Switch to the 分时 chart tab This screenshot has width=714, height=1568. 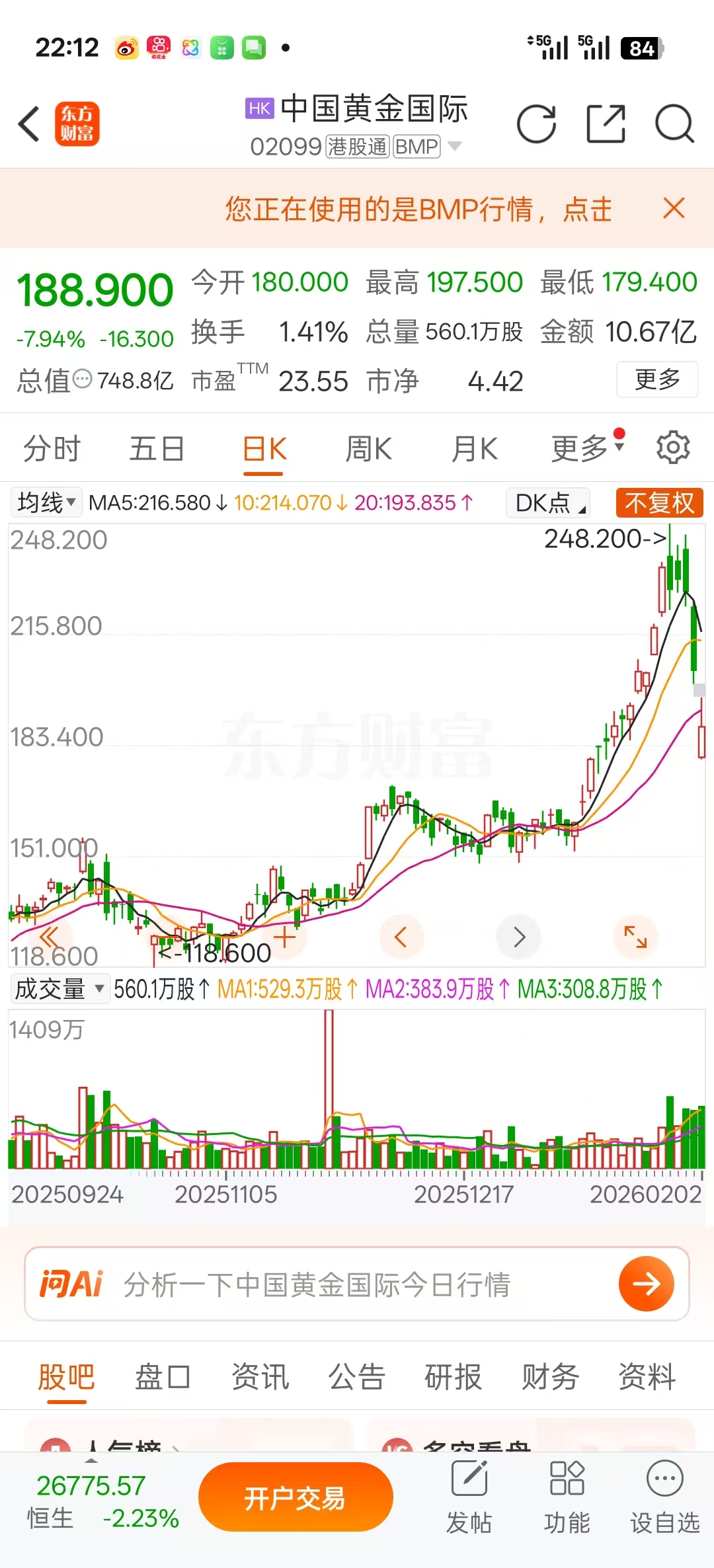[x=52, y=449]
